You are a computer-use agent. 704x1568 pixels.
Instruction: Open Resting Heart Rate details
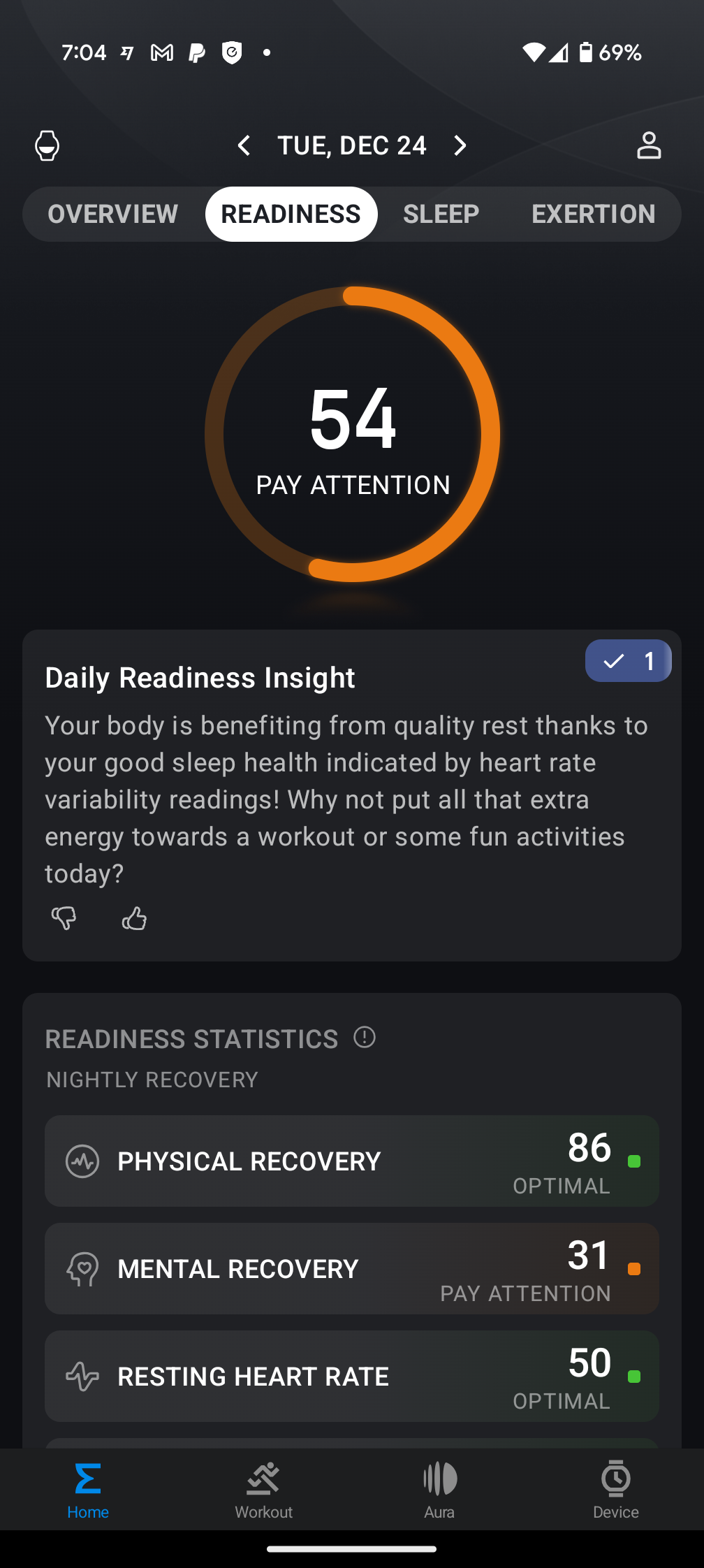(352, 1376)
